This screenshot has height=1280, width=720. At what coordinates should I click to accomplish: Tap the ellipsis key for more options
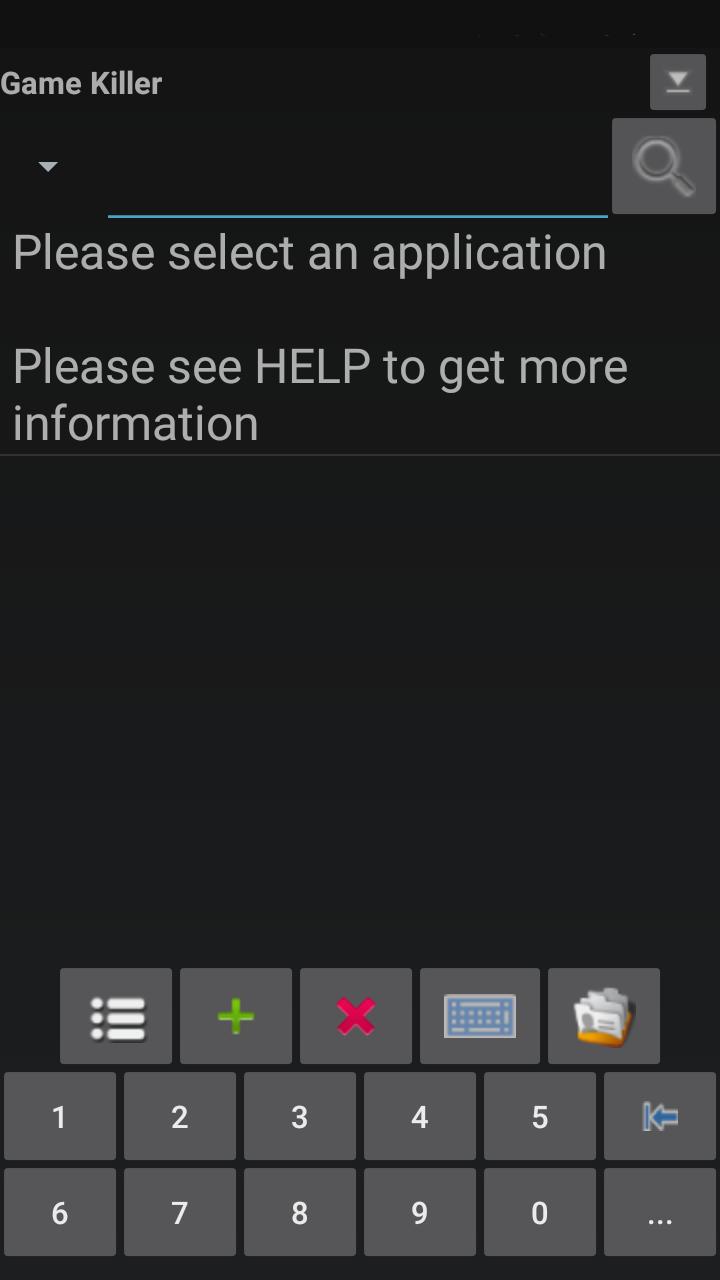pyautogui.click(x=660, y=1212)
